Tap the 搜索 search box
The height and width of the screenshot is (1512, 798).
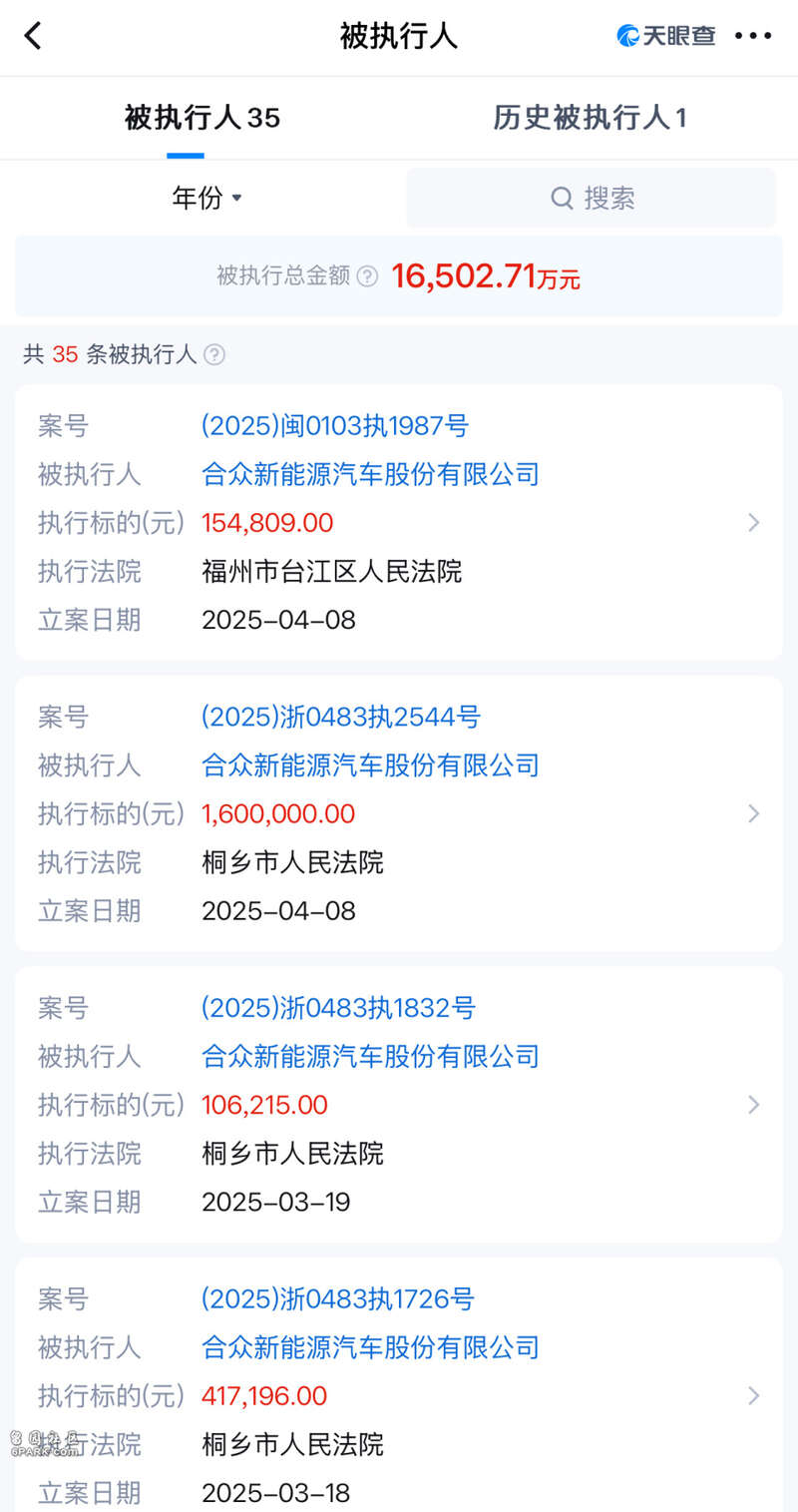591,198
